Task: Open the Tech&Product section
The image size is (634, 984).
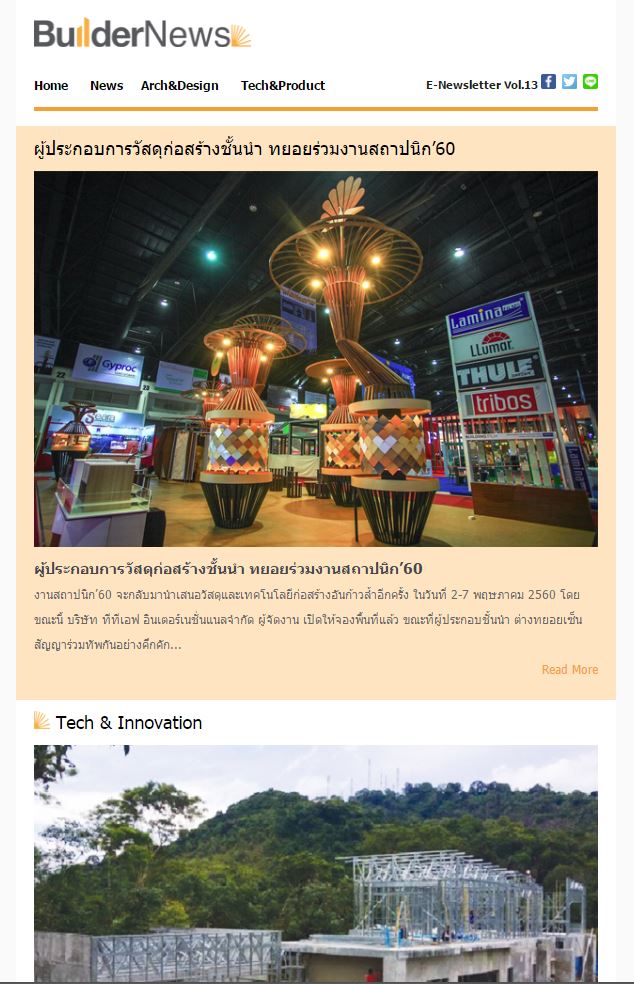Action: coord(282,86)
